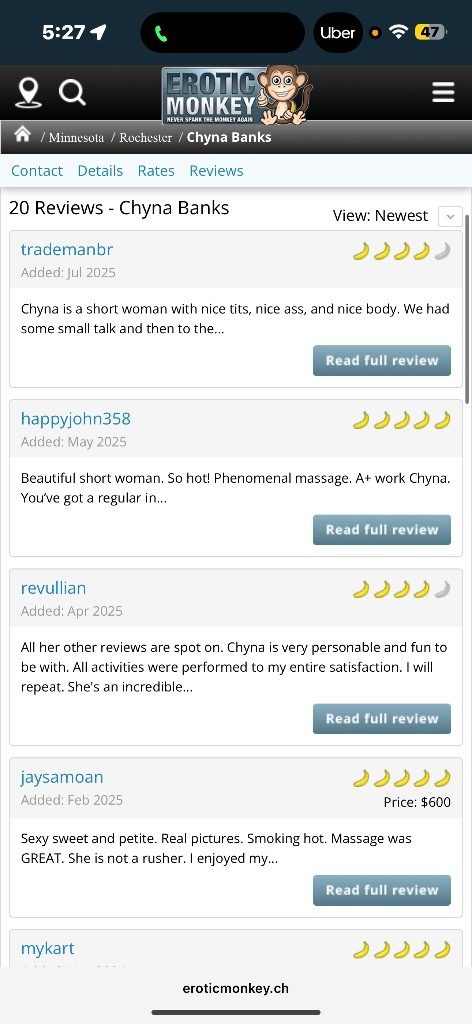This screenshot has width=472, height=1024.
Task: Open reviewer profile trademanbr
Action: (x=67, y=249)
